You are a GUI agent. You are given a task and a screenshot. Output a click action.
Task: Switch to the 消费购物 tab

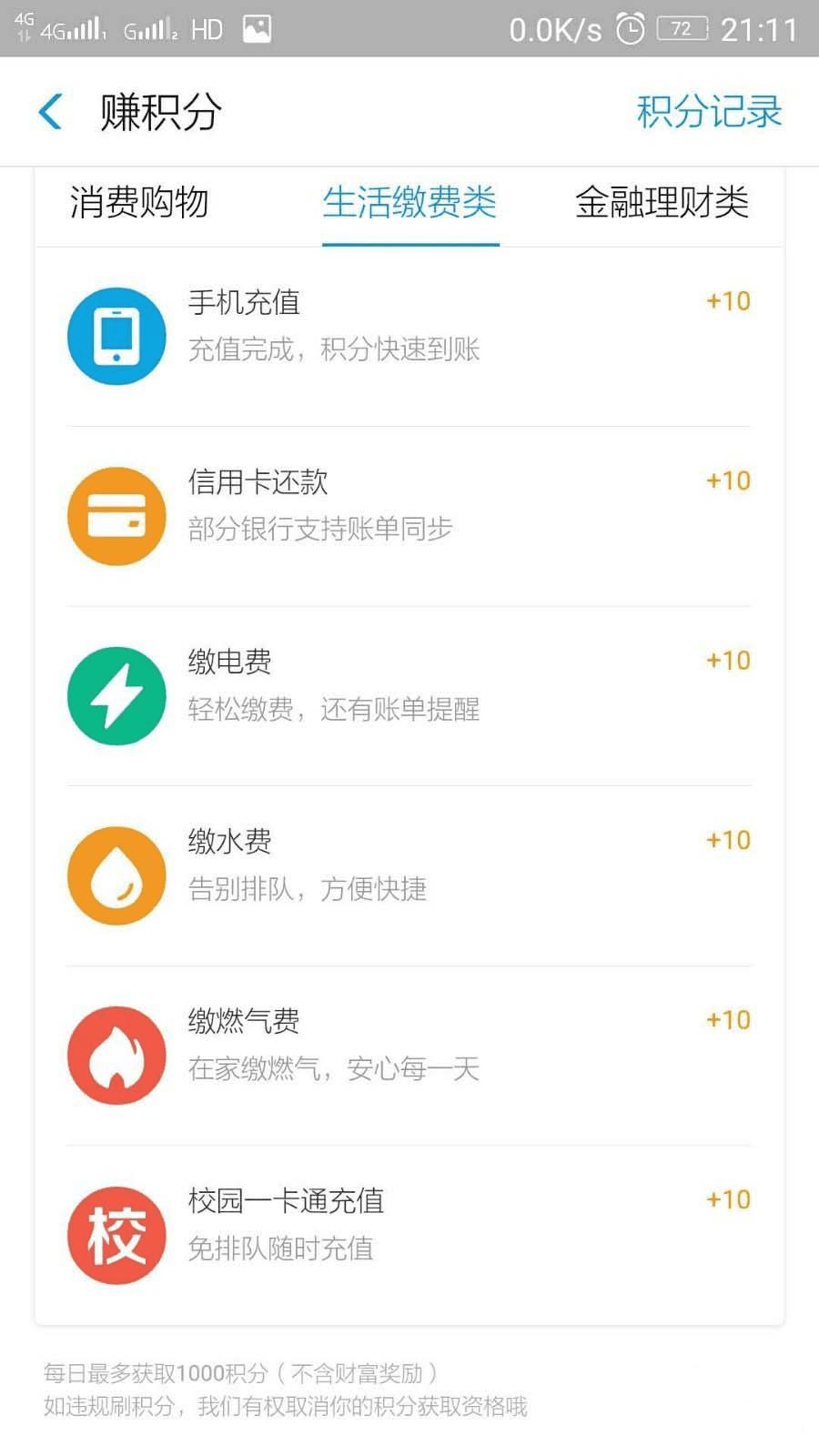click(x=139, y=203)
